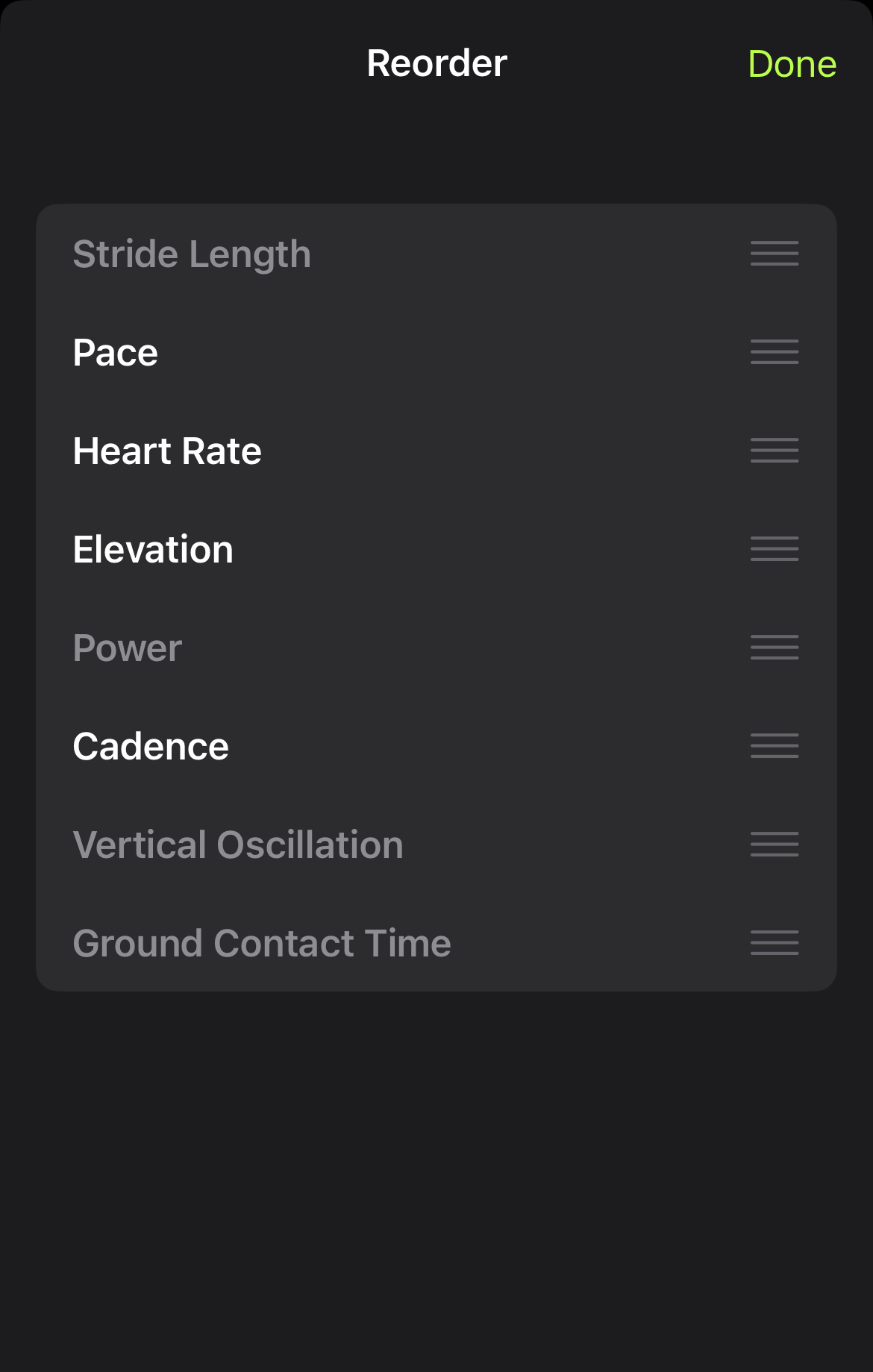Viewport: 873px width, 1372px height.
Task: Tap the reorder handle beside Pace
Action: point(775,352)
